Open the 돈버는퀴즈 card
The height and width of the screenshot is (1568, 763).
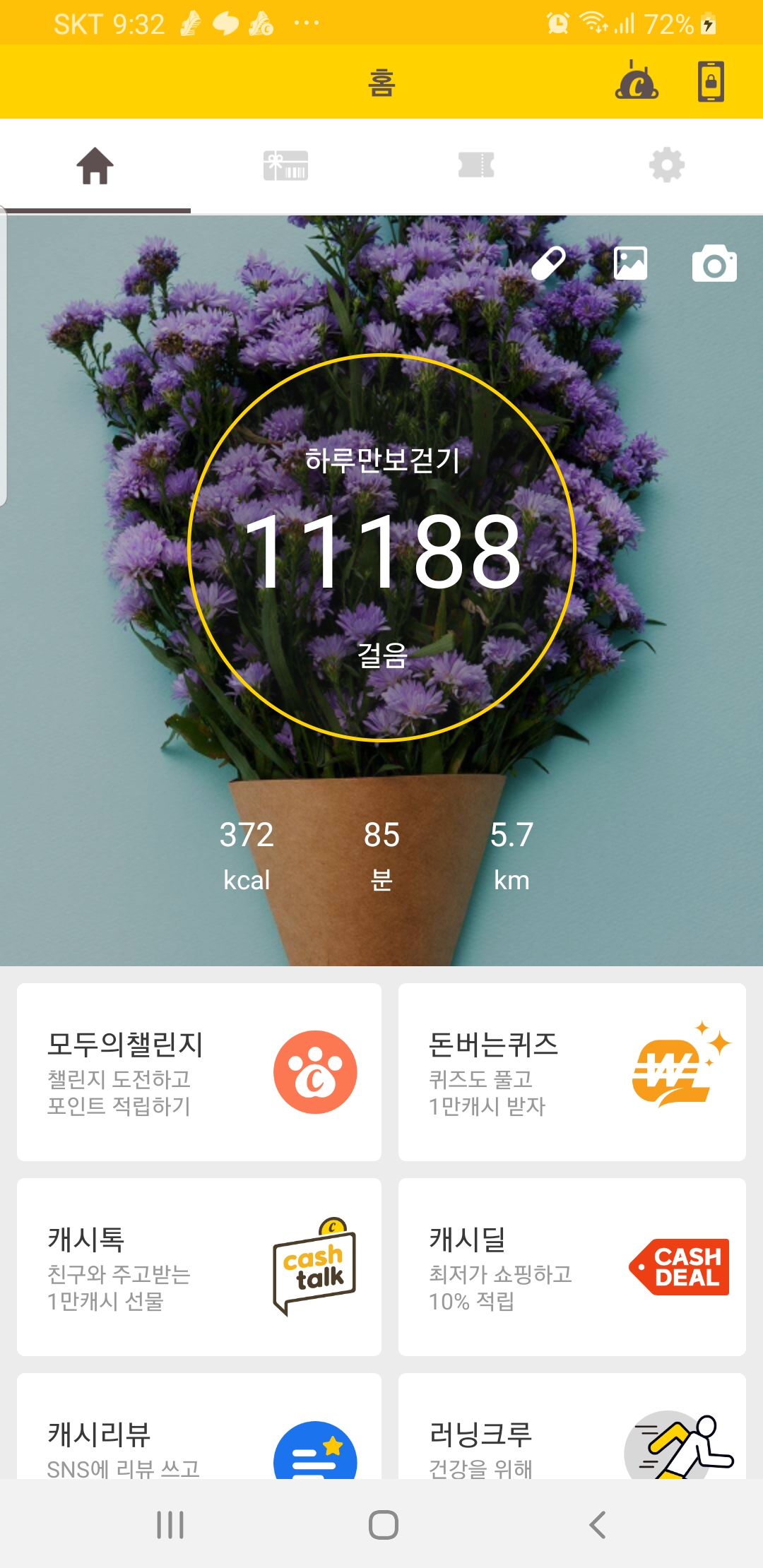[x=572, y=1072]
